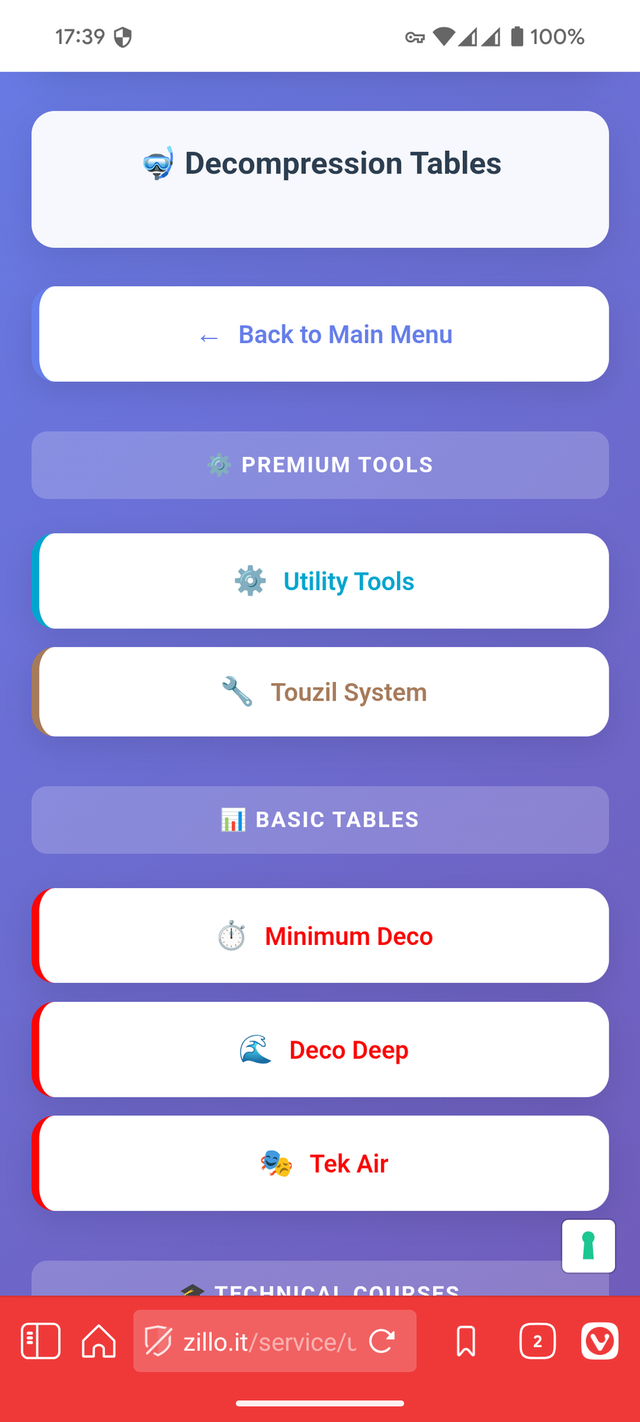The width and height of the screenshot is (640, 1422).
Task: Bookmark this page
Action: 465,1341
